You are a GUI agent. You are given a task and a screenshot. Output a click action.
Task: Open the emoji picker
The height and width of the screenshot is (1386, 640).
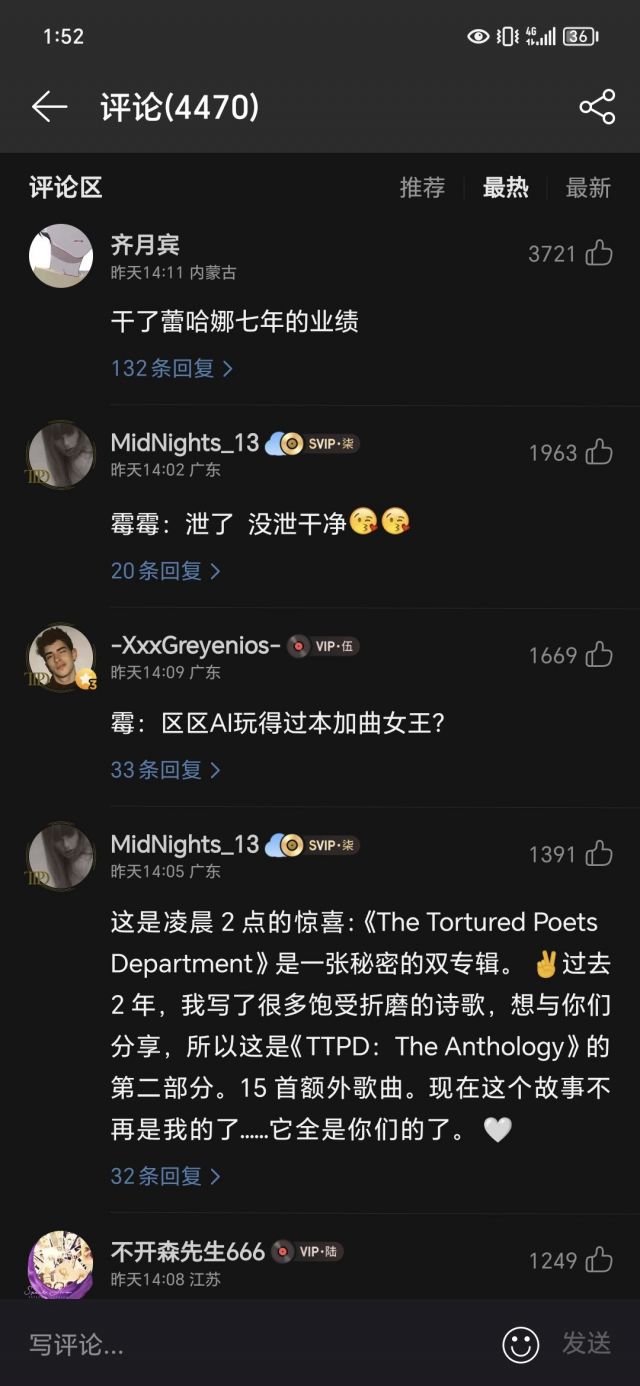coord(521,1345)
